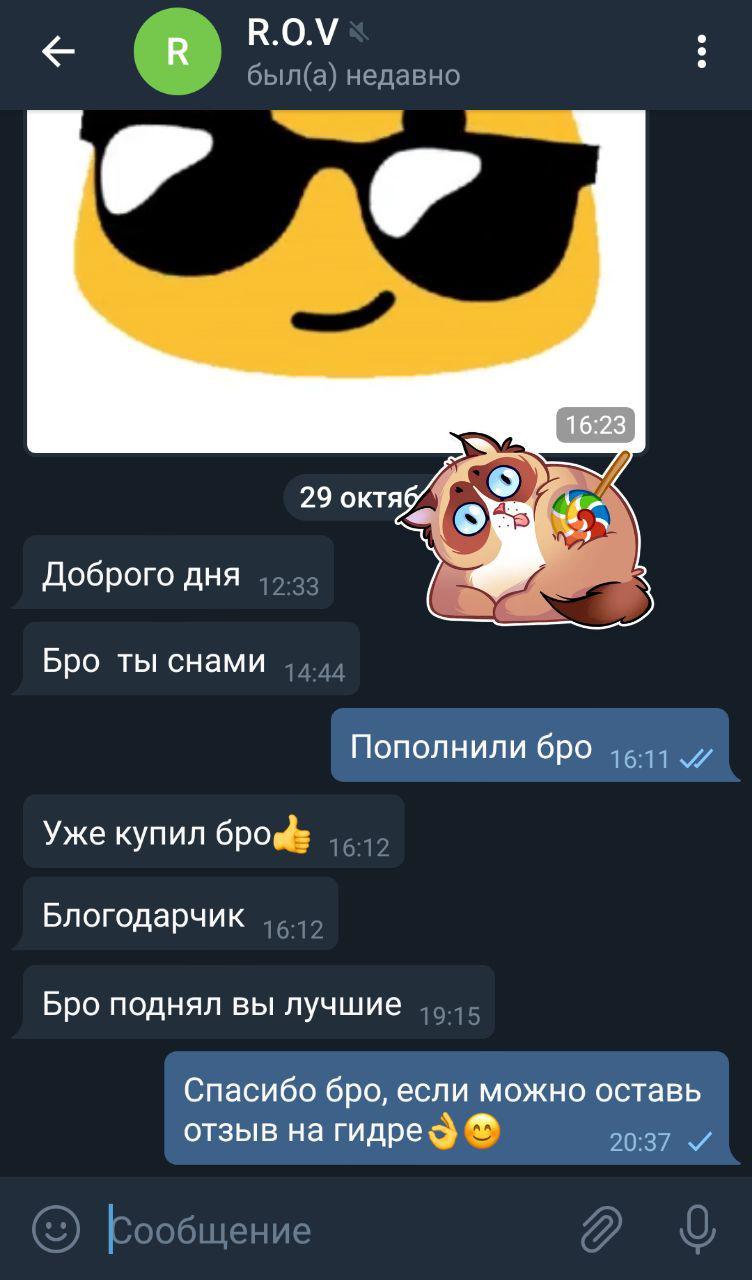Open the emoji and sticker picker
The width and height of the screenshot is (752, 1280).
click(56, 1229)
